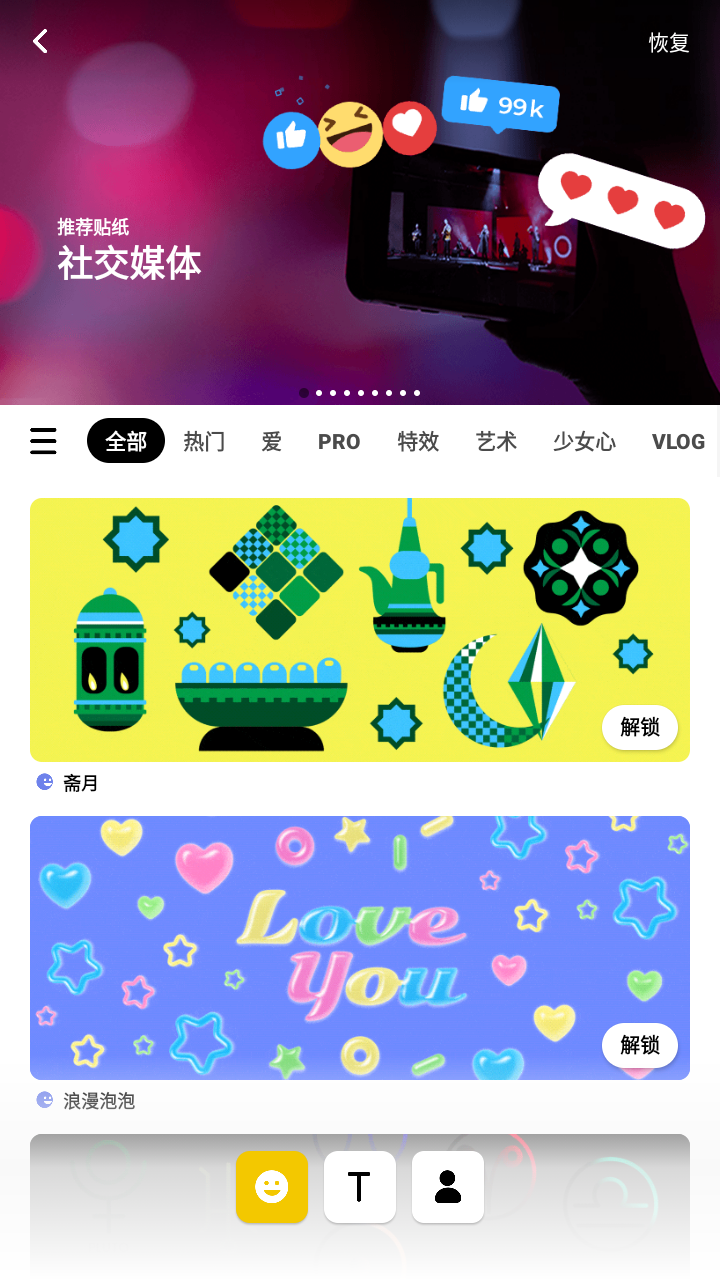Switch to the 少女心 tab
Screen dimensions: 720x1280
click(584, 441)
